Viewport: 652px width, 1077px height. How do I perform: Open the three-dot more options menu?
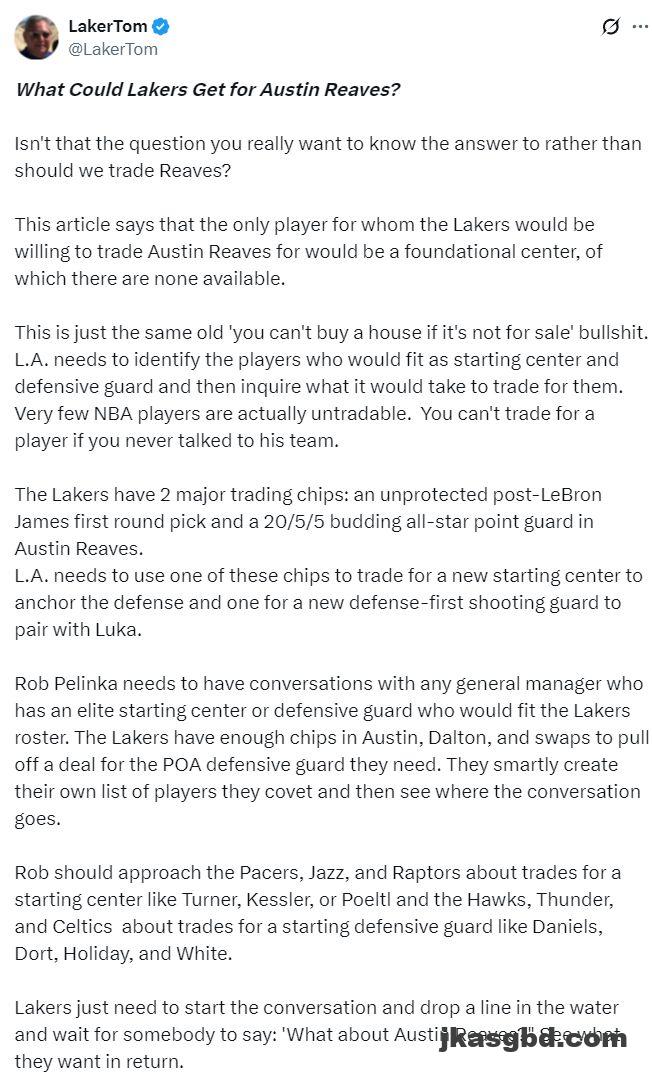pos(640,27)
